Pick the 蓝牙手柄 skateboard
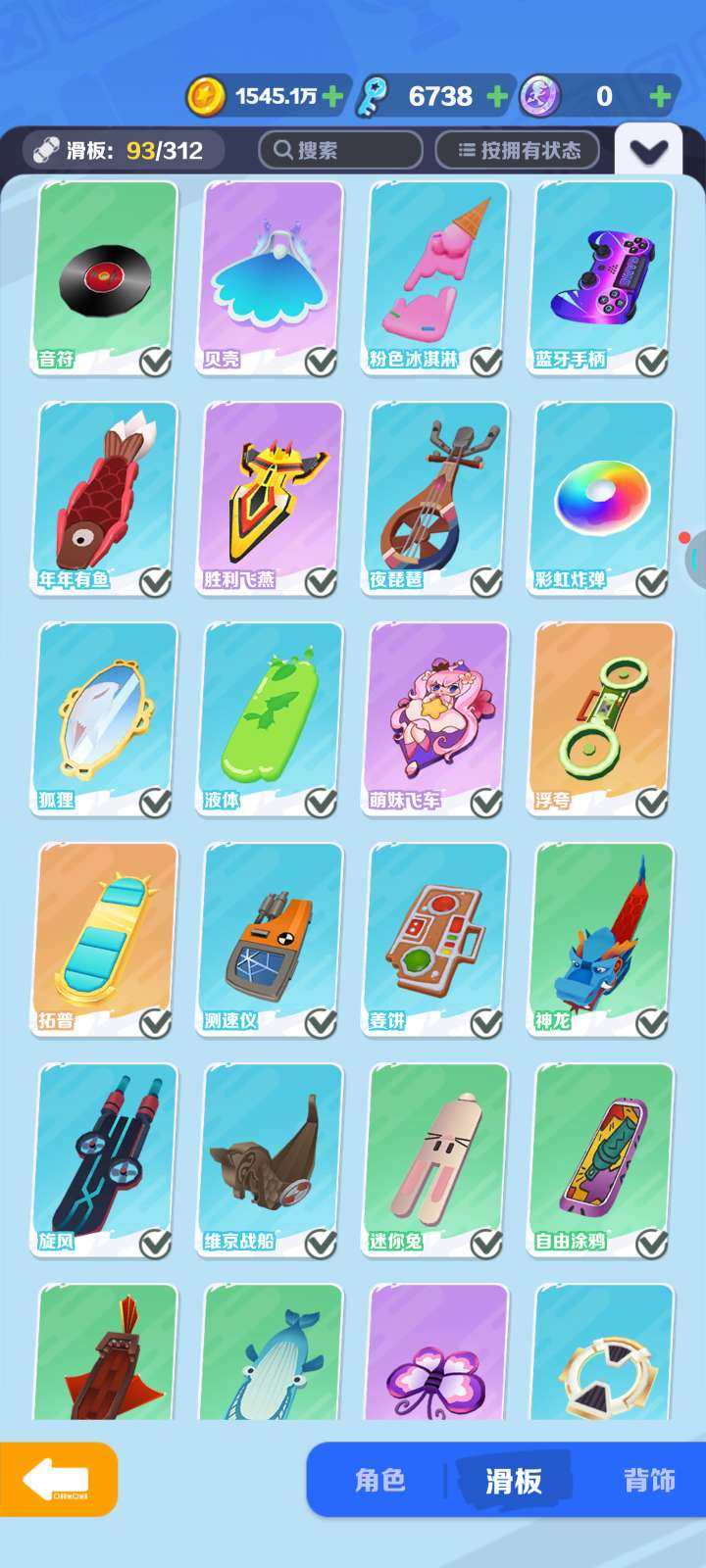This screenshot has height=1568, width=706. tap(603, 276)
